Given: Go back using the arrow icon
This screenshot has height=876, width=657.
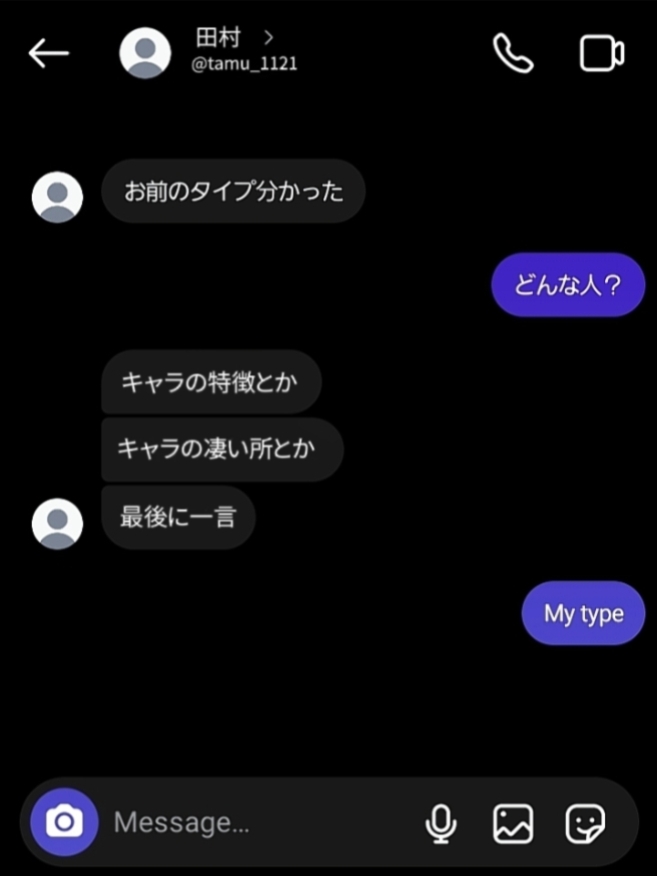Looking at the screenshot, I should point(49,53).
